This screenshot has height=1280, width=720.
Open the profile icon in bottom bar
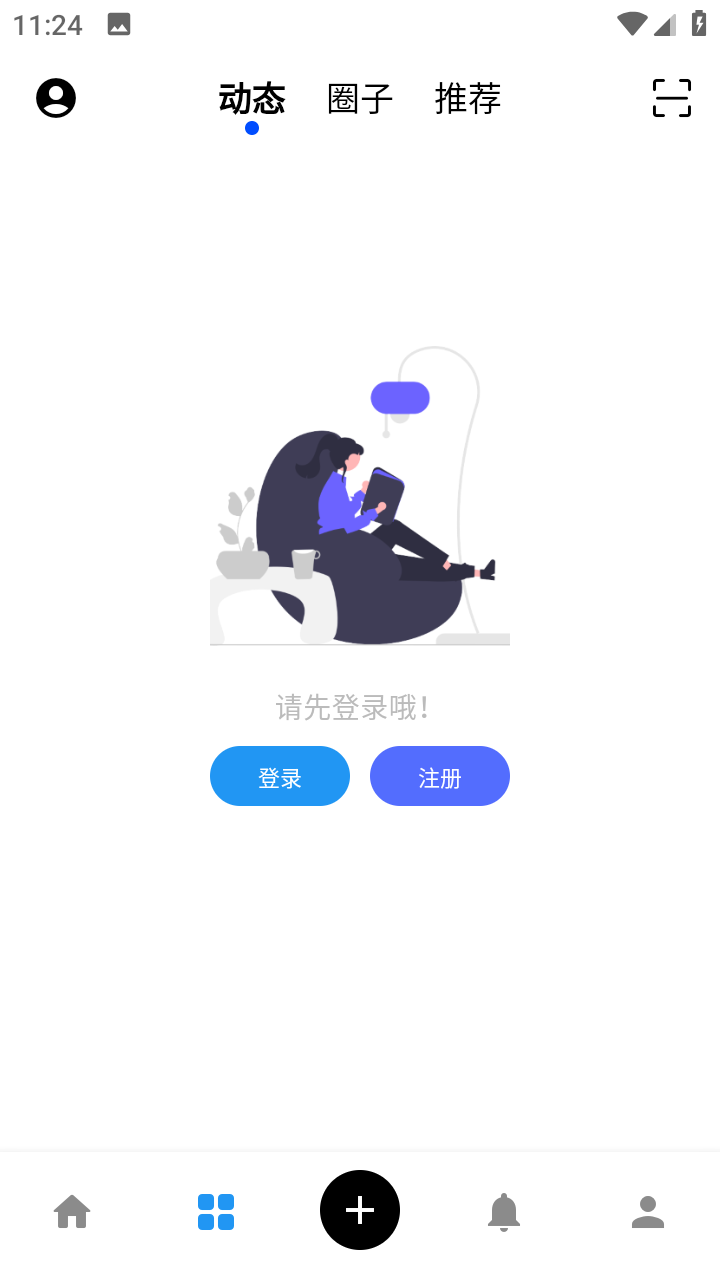tap(648, 1210)
